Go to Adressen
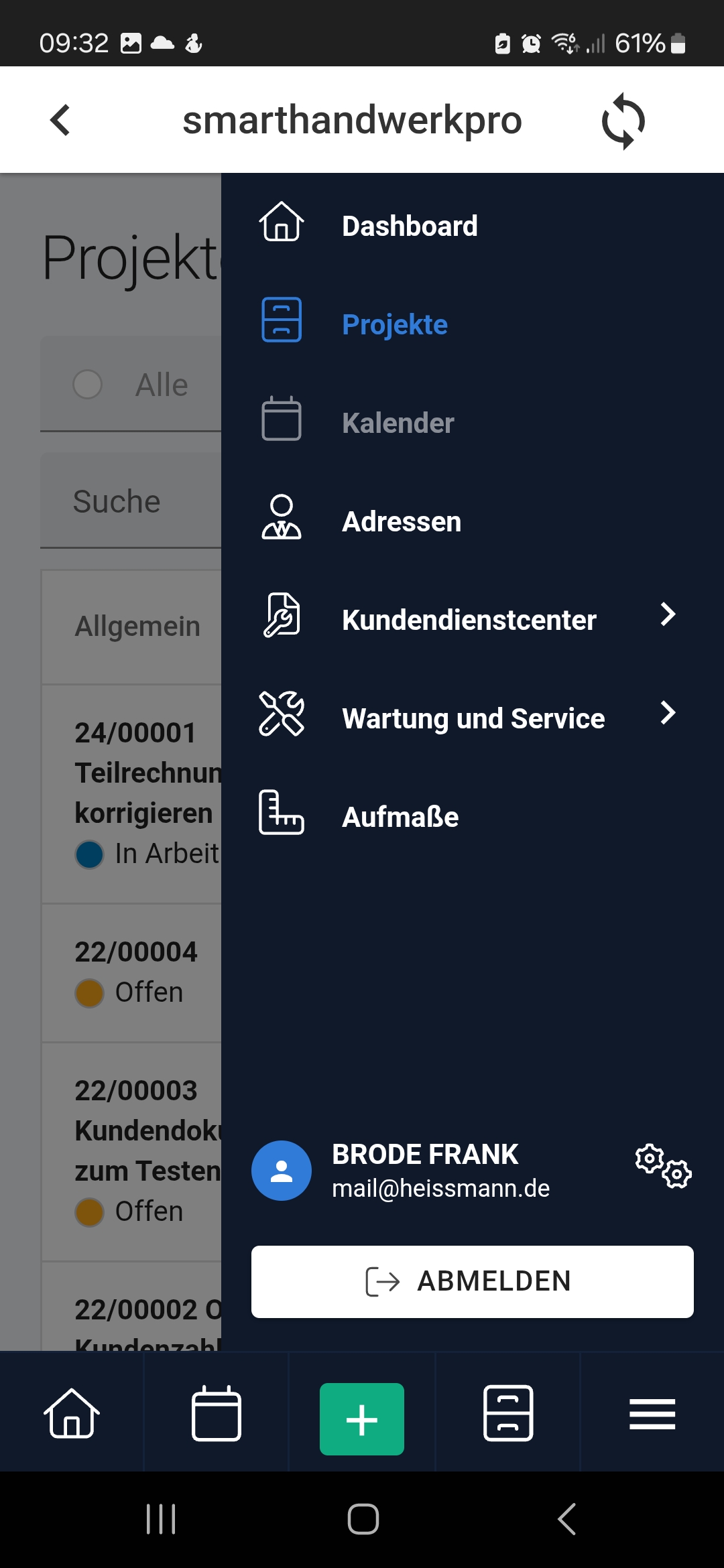This screenshot has width=724, height=1568. (402, 522)
